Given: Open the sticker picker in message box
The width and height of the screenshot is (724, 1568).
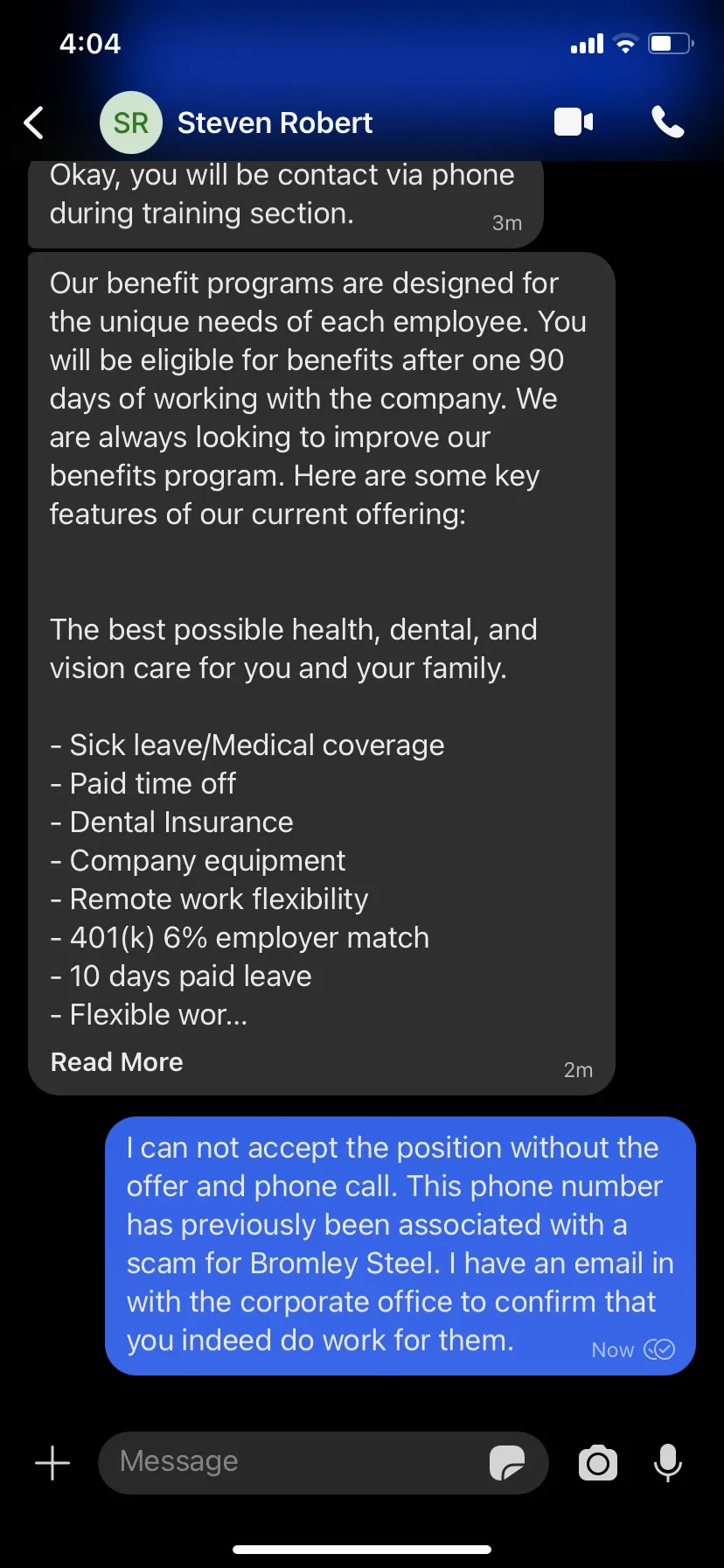Looking at the screenshot, I should [507, 1463].
